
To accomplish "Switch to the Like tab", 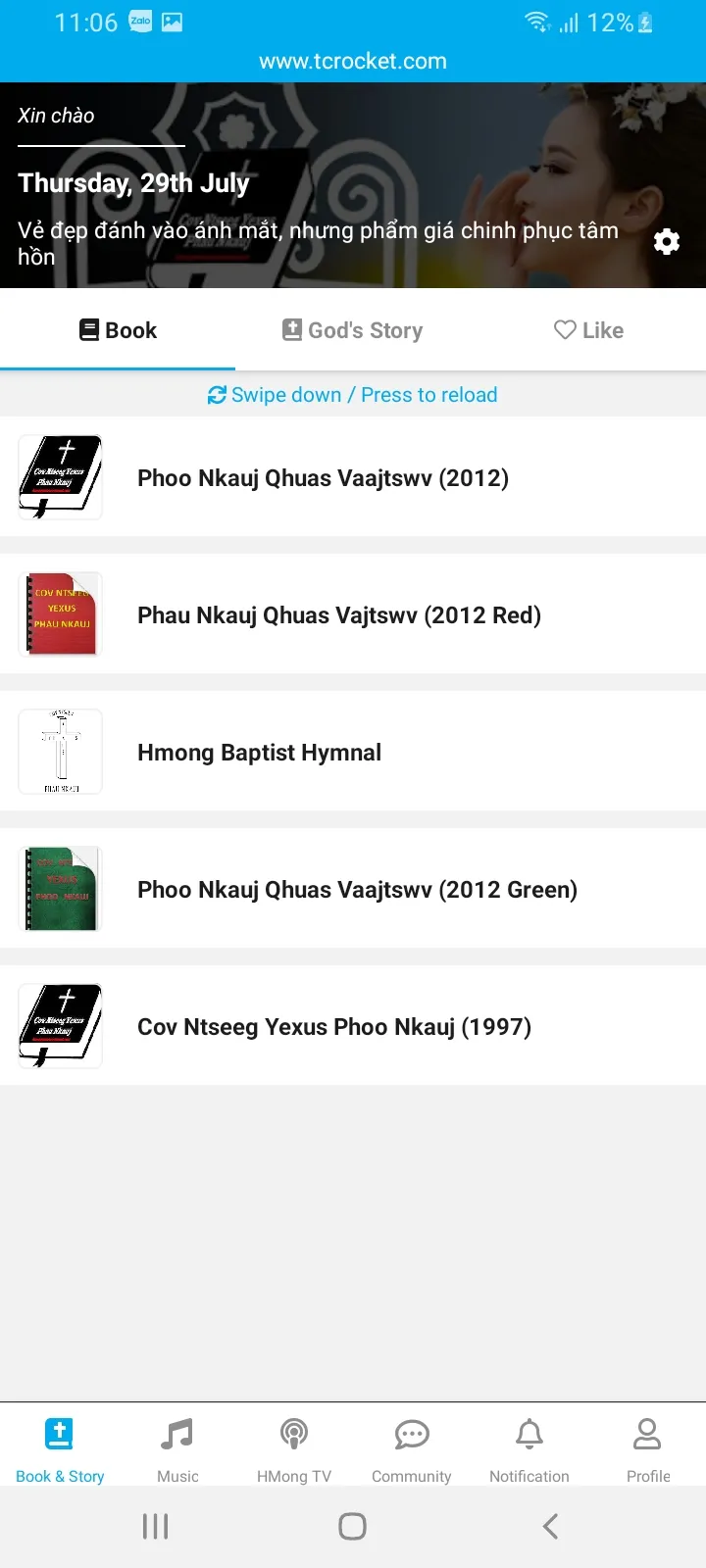I will tap(588, 330).
